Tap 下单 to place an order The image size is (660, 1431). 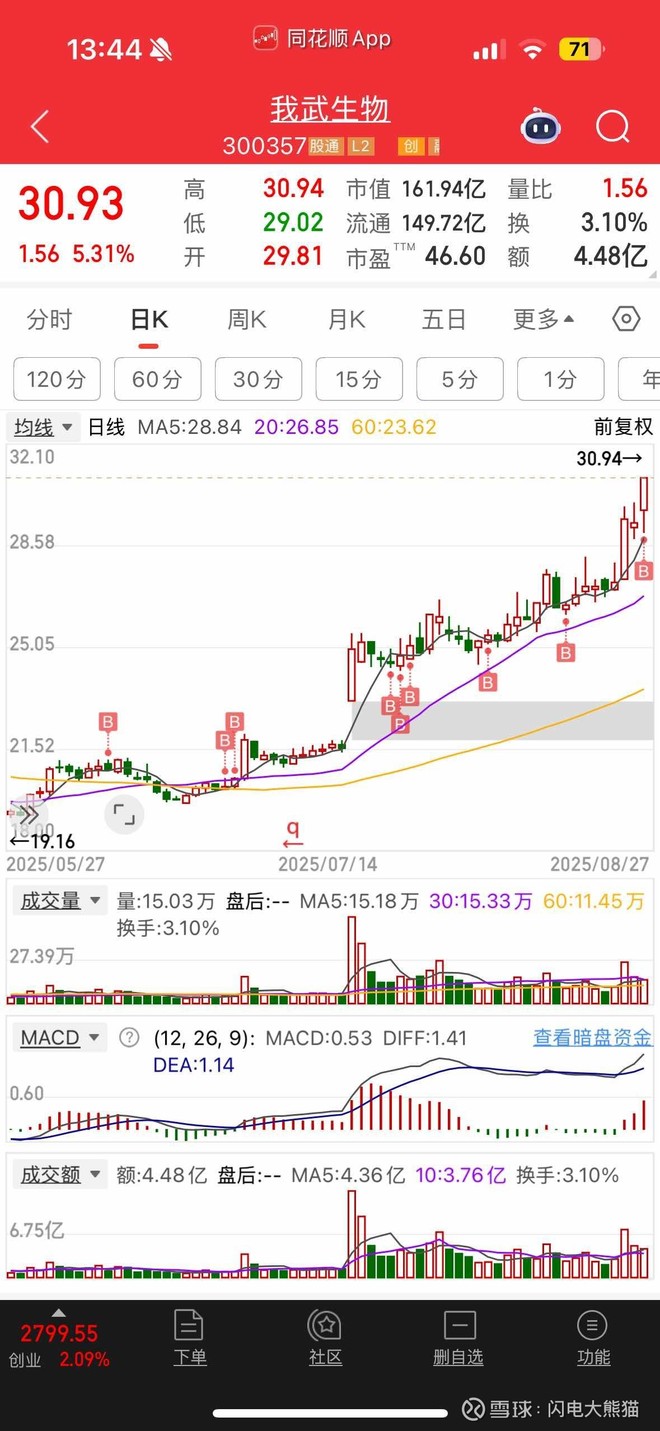[189, 1338]
